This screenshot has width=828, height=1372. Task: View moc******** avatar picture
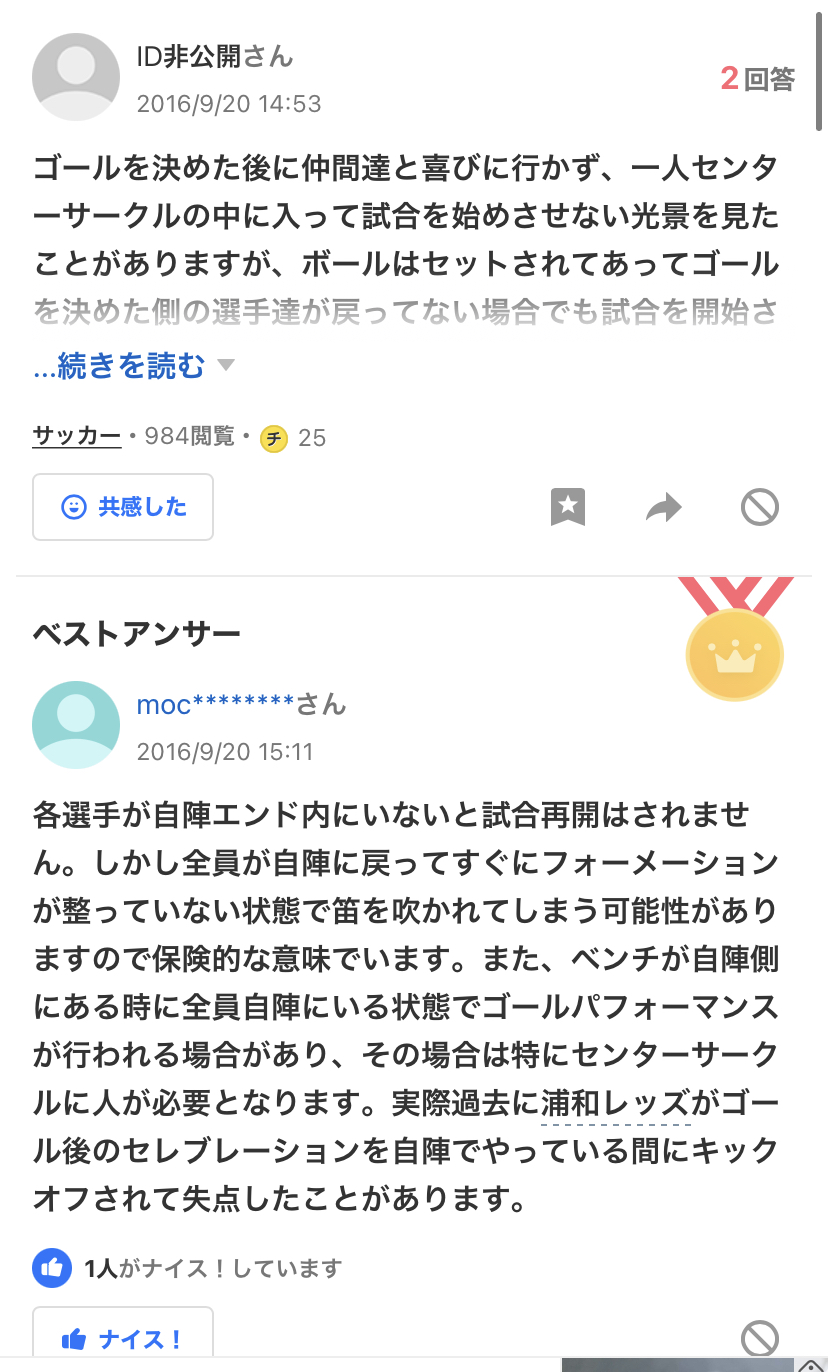[x=77, y=725]
